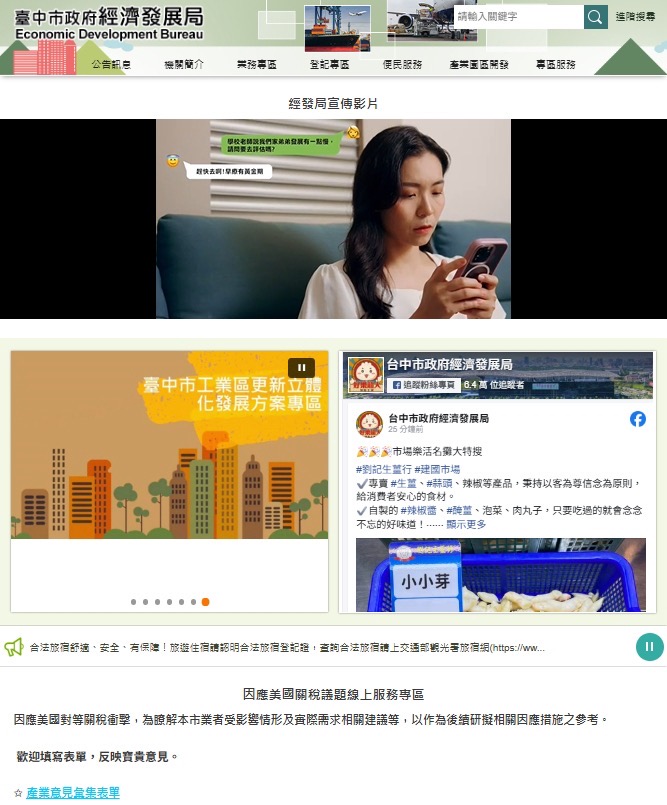Open the 臺中市工業區更新立體化發展方案專區 banner
667x805 pixels.
click(169, 445)
